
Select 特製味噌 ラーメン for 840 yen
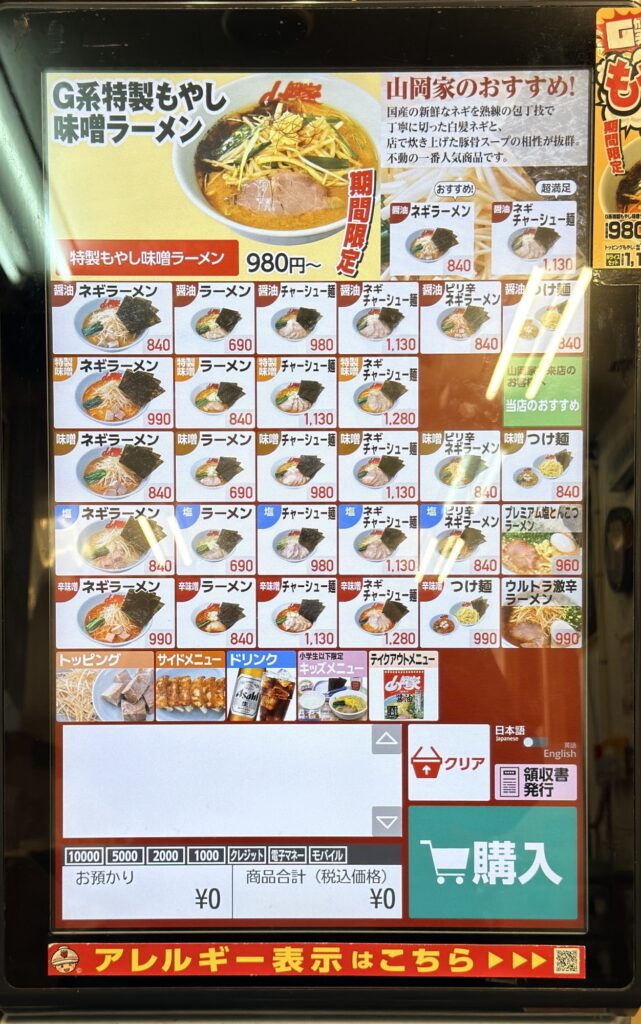coord(214,392)
